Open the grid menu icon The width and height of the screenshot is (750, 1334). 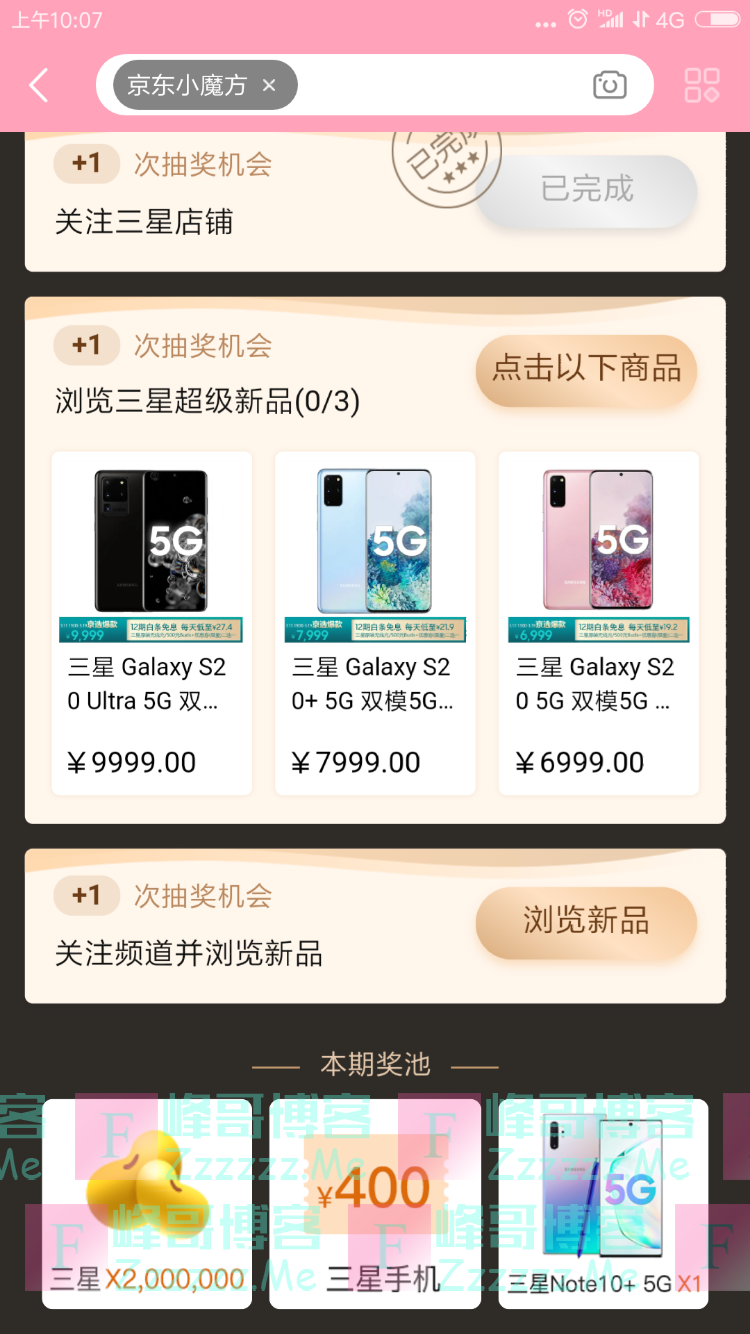pyautogui.click(x=701, y=85)
